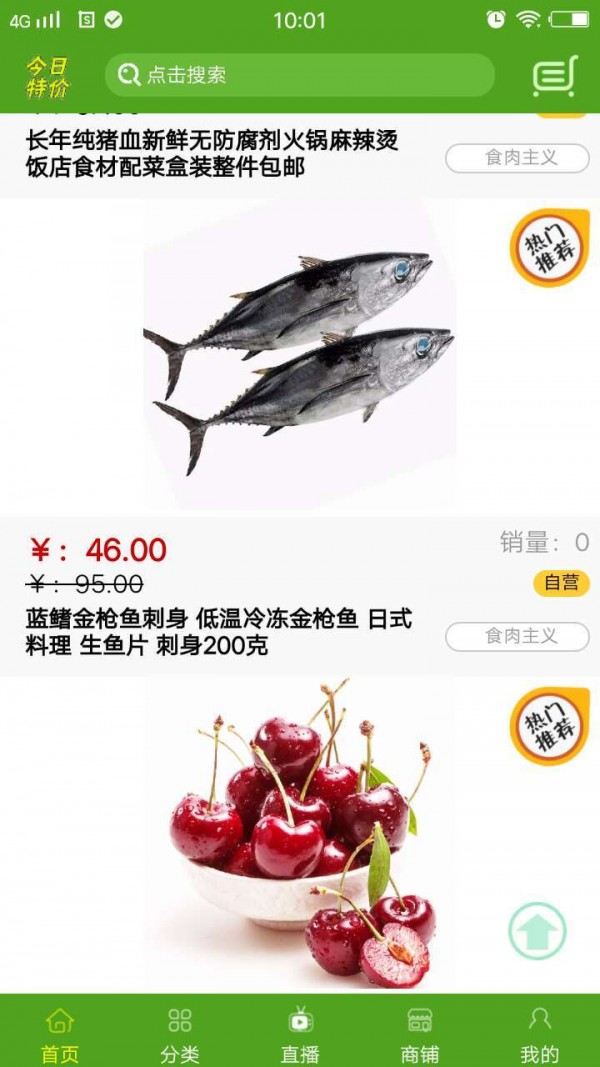Tap 食肉主义 chip under the tuna listing

pos(516,636)
